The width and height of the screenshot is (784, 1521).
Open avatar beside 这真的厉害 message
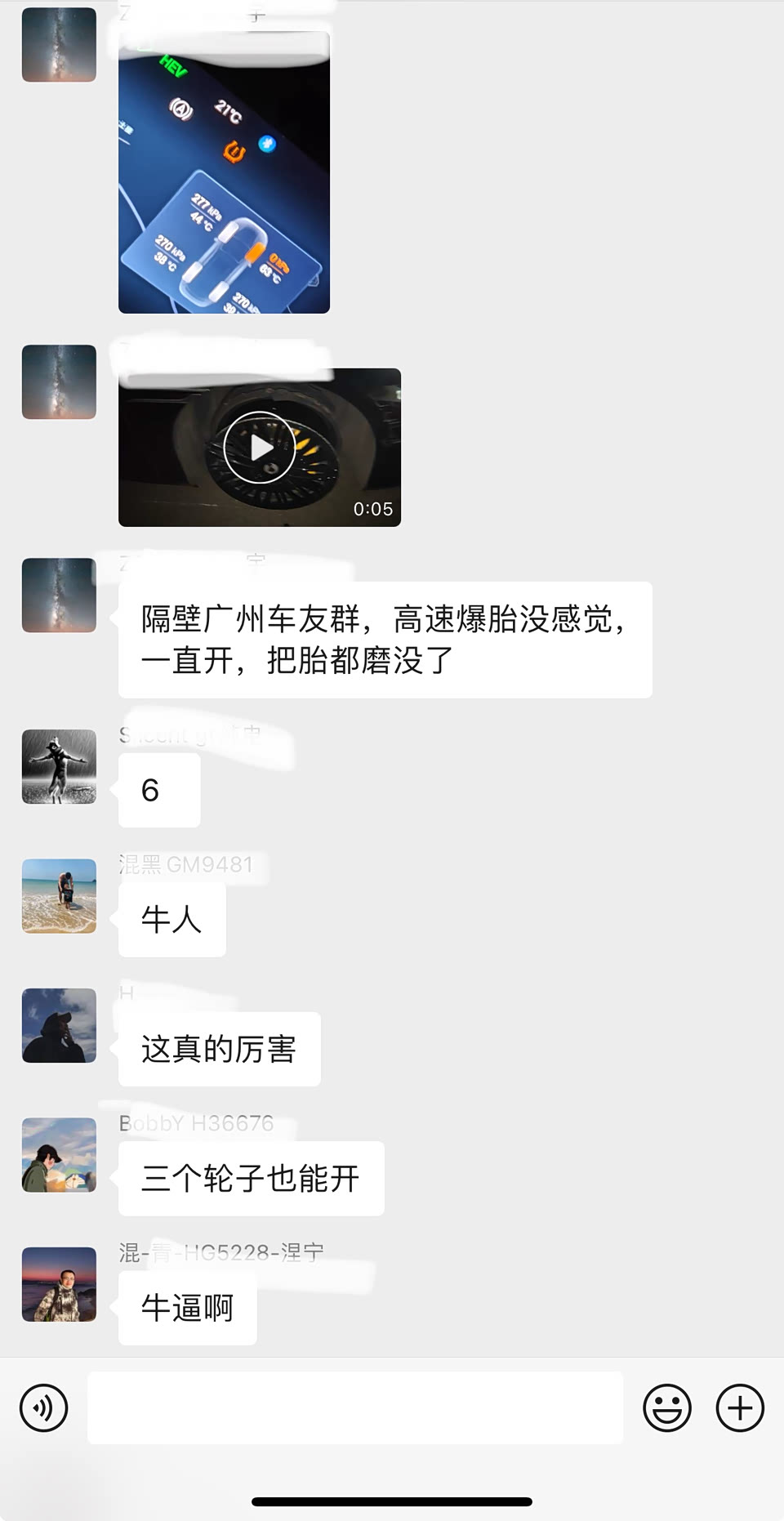coord(59,1025)
